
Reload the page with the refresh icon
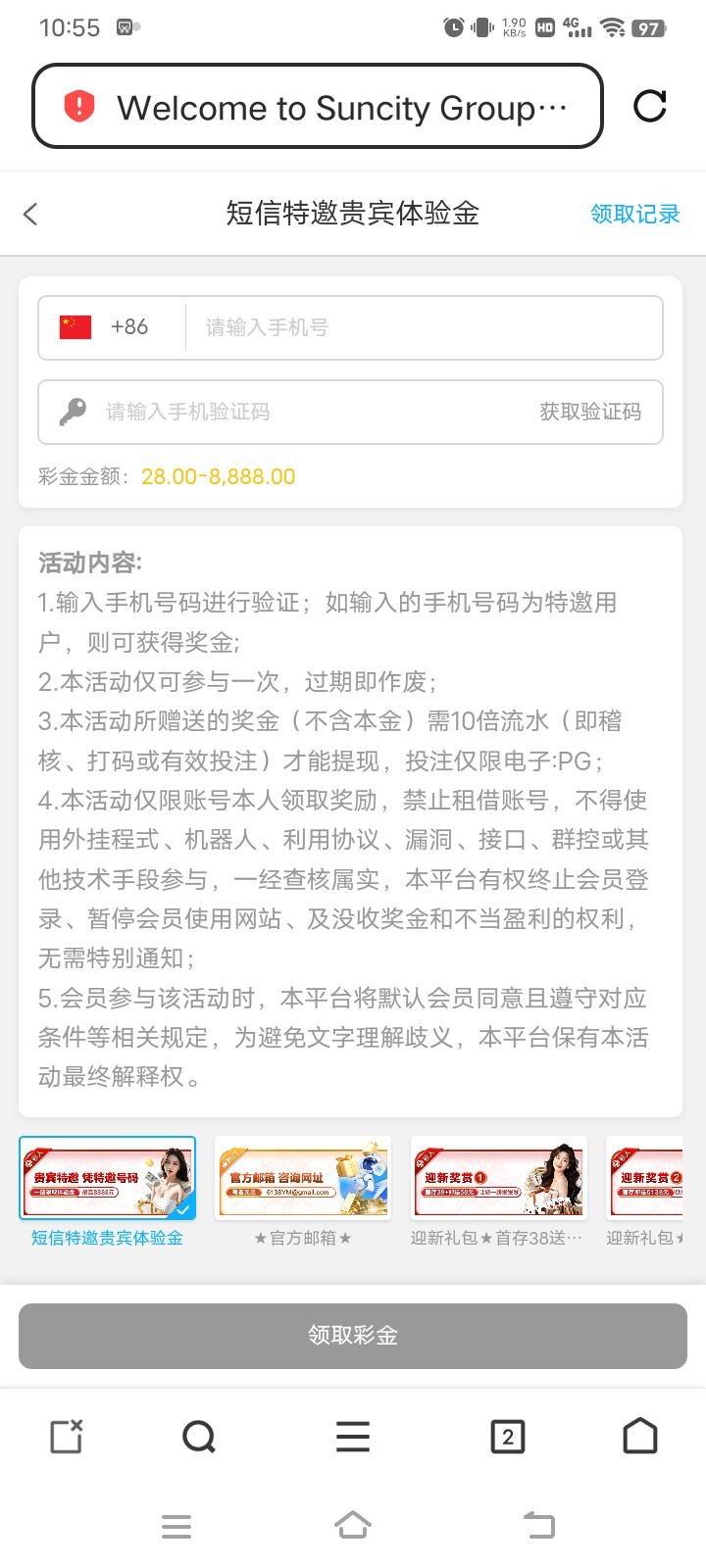click(650, 108)
